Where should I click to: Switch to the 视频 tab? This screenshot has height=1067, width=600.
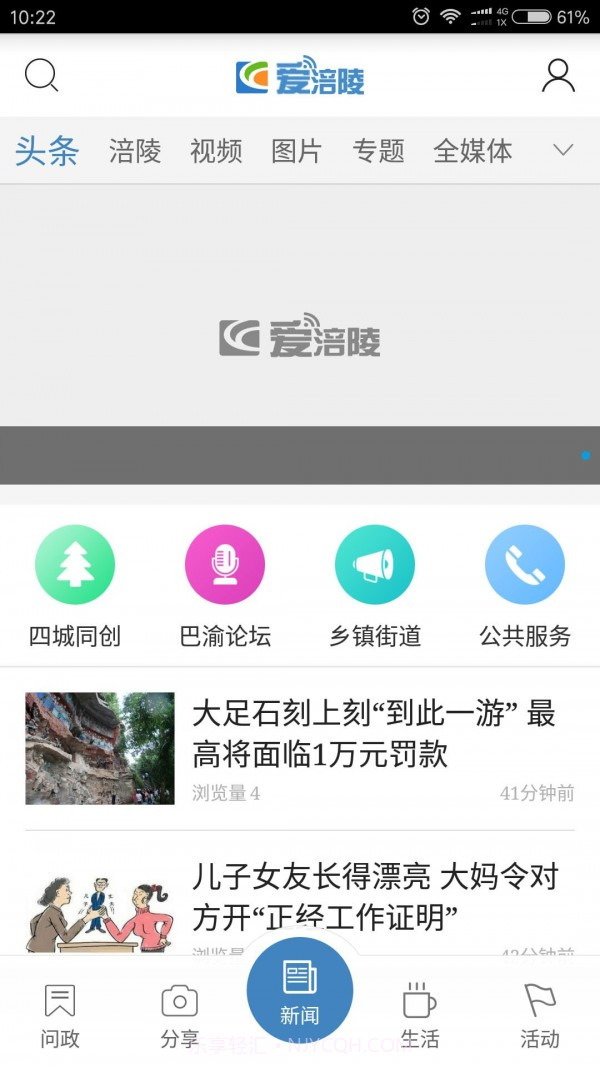[216, 151]
